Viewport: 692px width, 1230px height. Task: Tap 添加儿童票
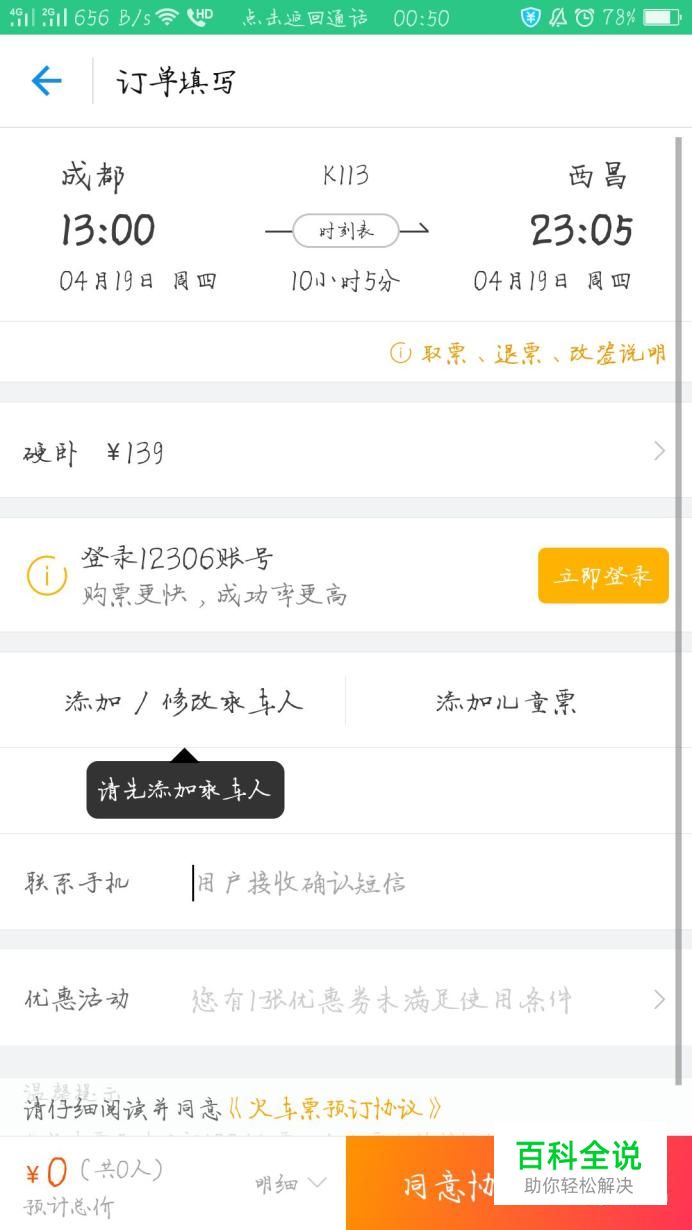click(506, 702)
